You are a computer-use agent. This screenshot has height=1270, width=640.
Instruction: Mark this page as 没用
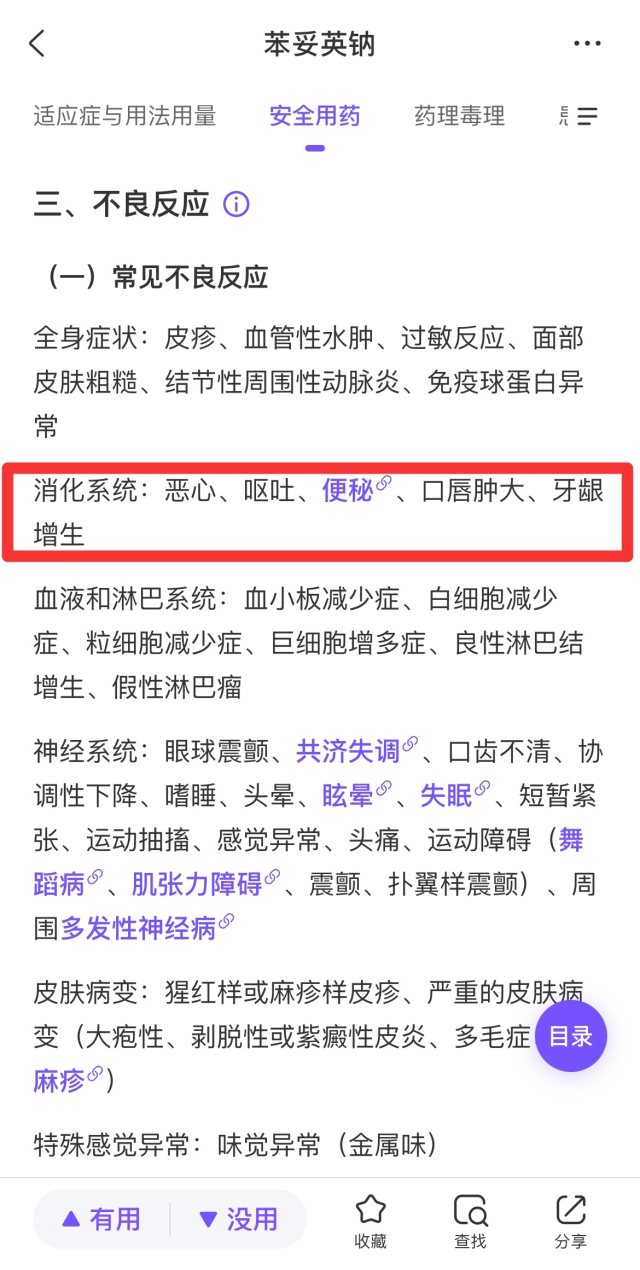tap(238, 1219)
